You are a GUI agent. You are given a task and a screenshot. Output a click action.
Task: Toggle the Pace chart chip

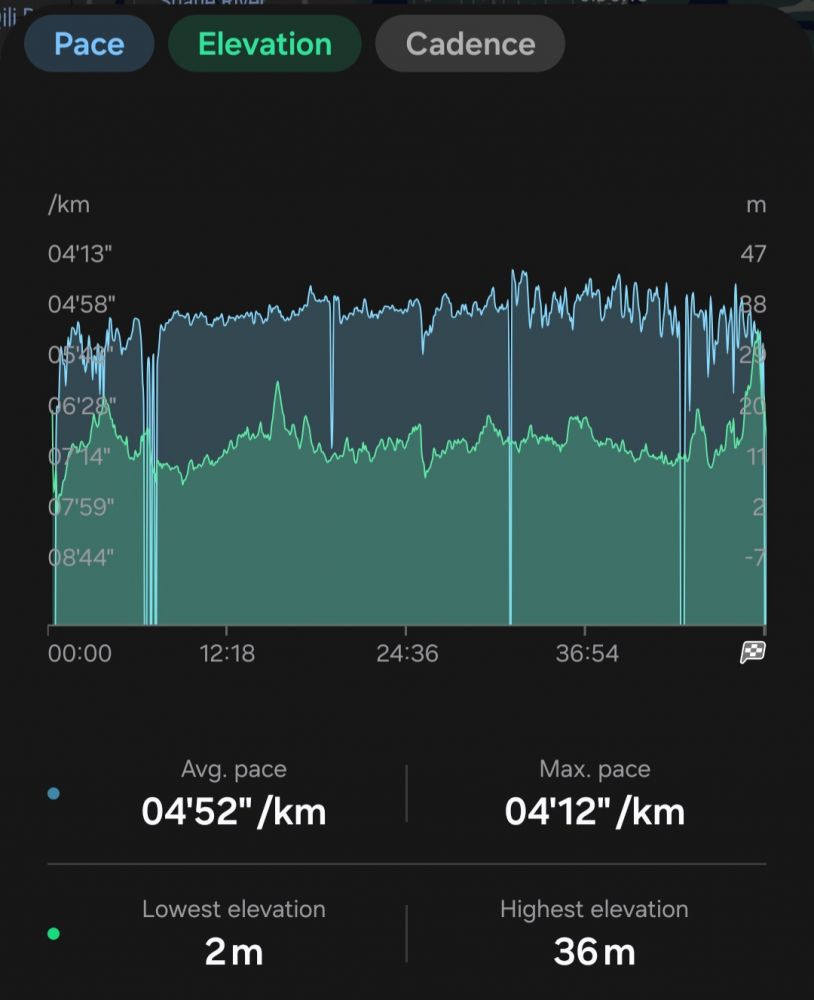click(x=89, y=44)
